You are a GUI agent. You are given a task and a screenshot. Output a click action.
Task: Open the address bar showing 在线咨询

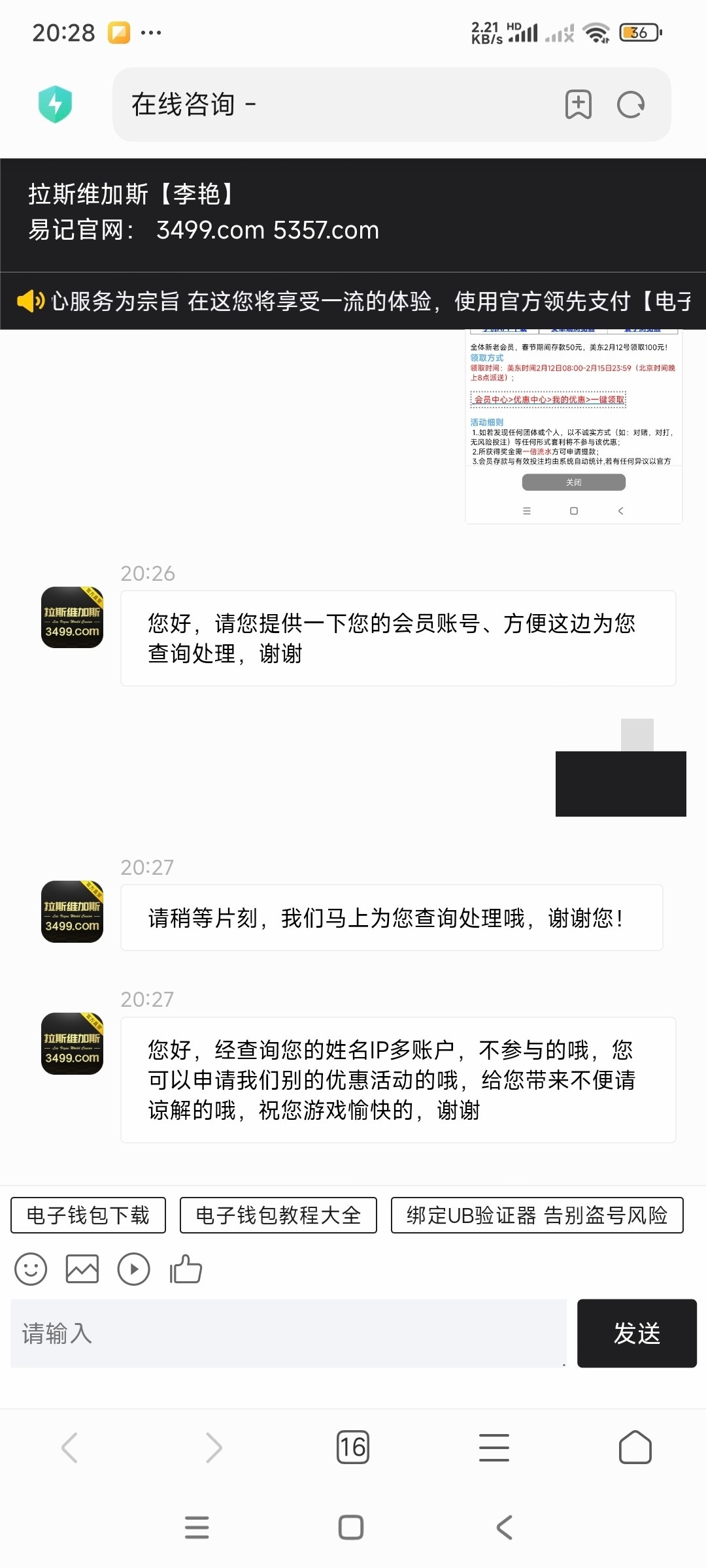coord(327,105)
